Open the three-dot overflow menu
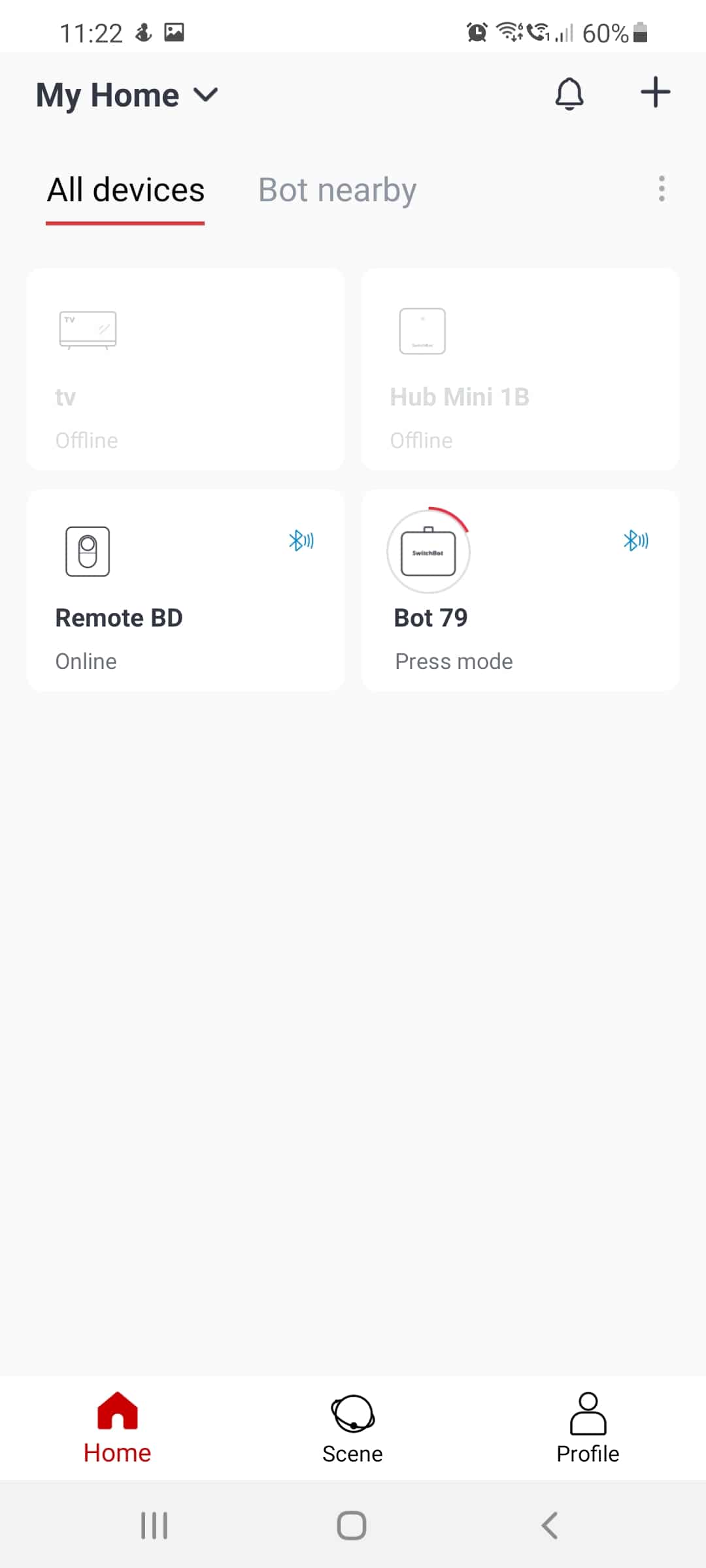This screenshot has height=1568, width=706. pyautogui.click(x=662, y=189)
